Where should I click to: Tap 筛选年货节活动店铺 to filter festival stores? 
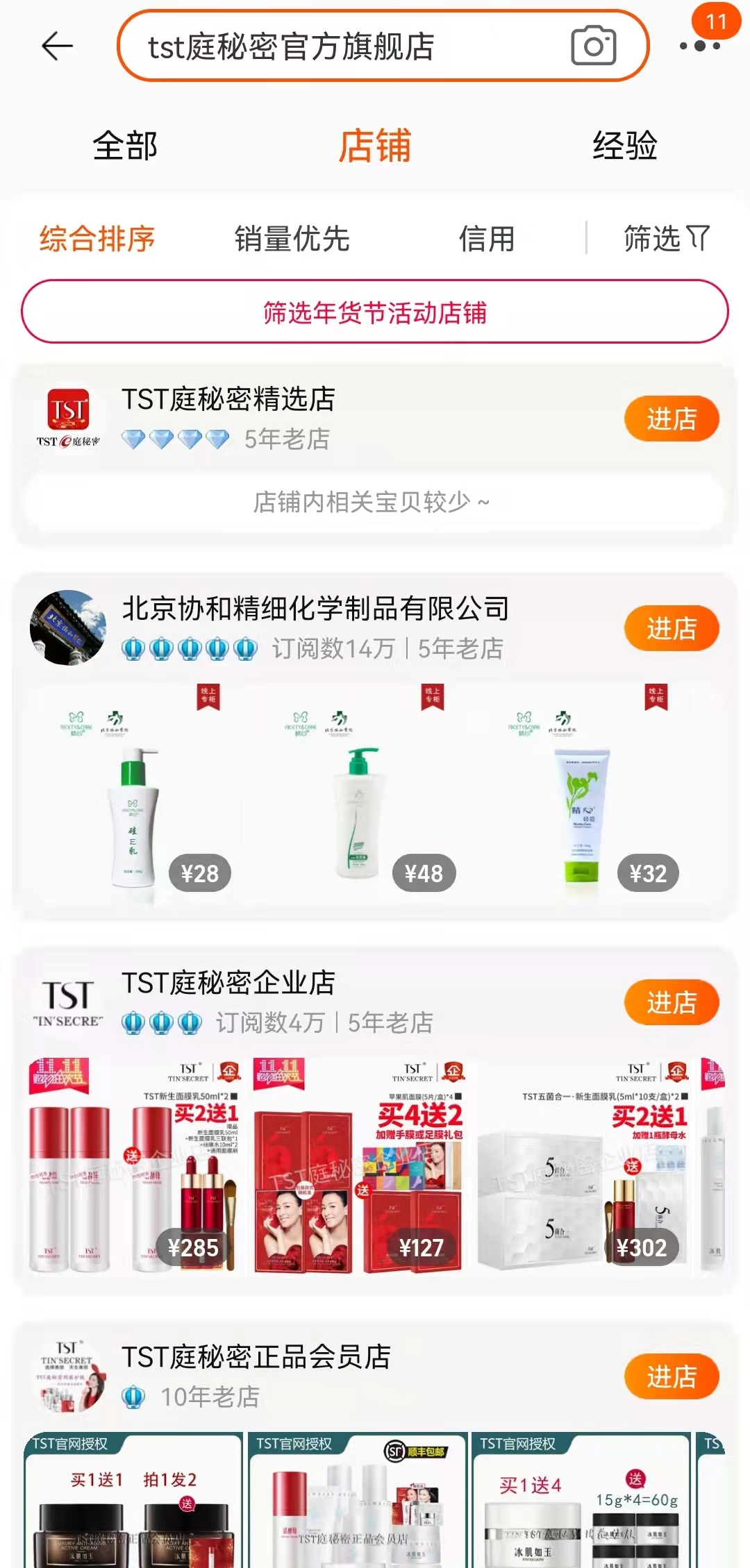tap(375, 312)
